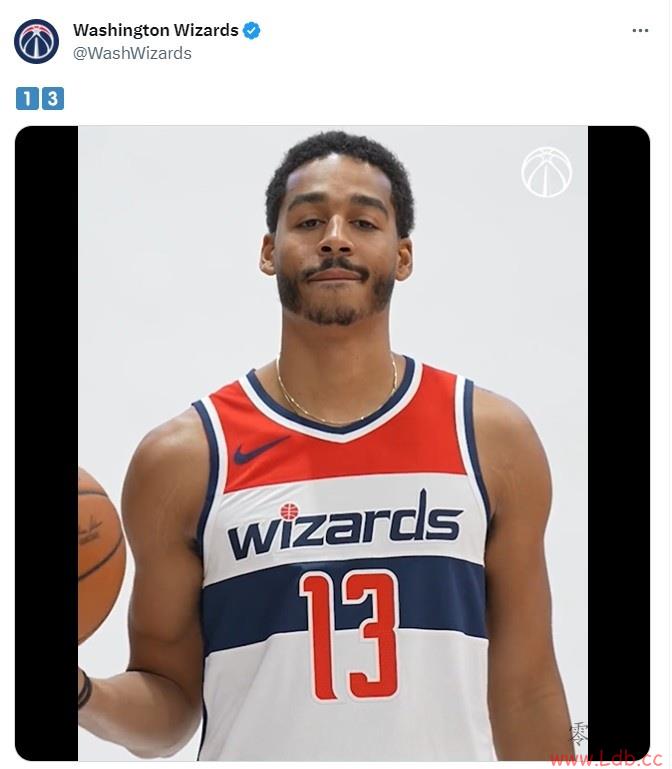This screenshot has height=769, width=672.
Task: Open the jersey 13 video in the tweet
Action: click(x=333, y=443)
